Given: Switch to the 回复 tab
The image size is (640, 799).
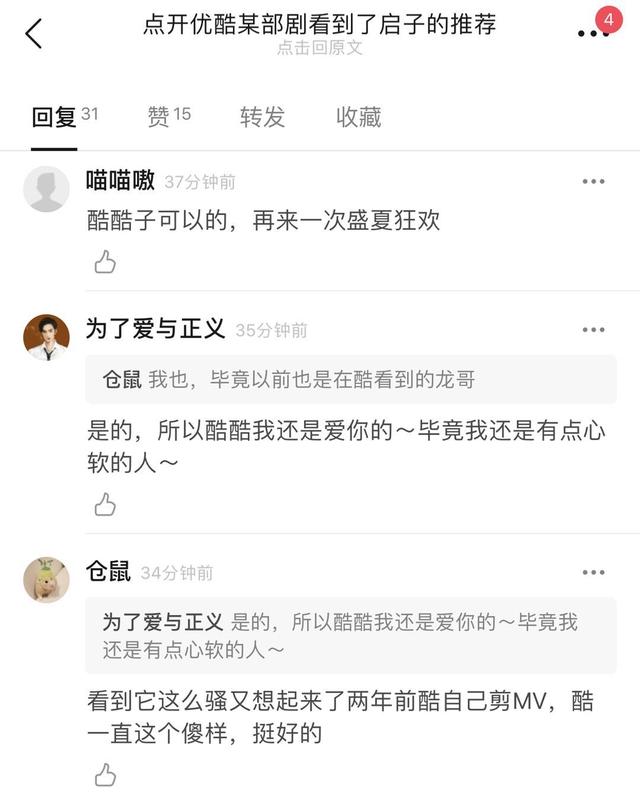Looking at the screenshot, I should click(55, 117).
